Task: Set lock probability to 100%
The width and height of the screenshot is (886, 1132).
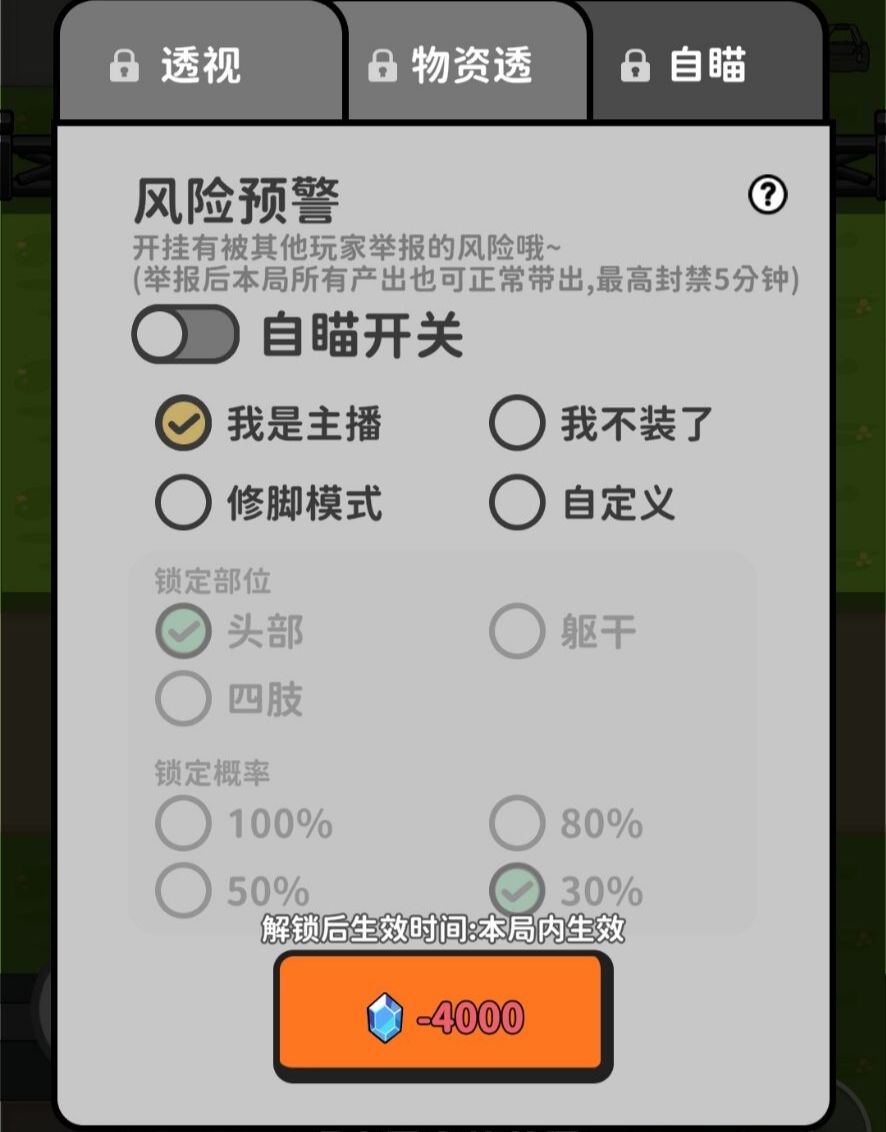Action: [183, 823]
